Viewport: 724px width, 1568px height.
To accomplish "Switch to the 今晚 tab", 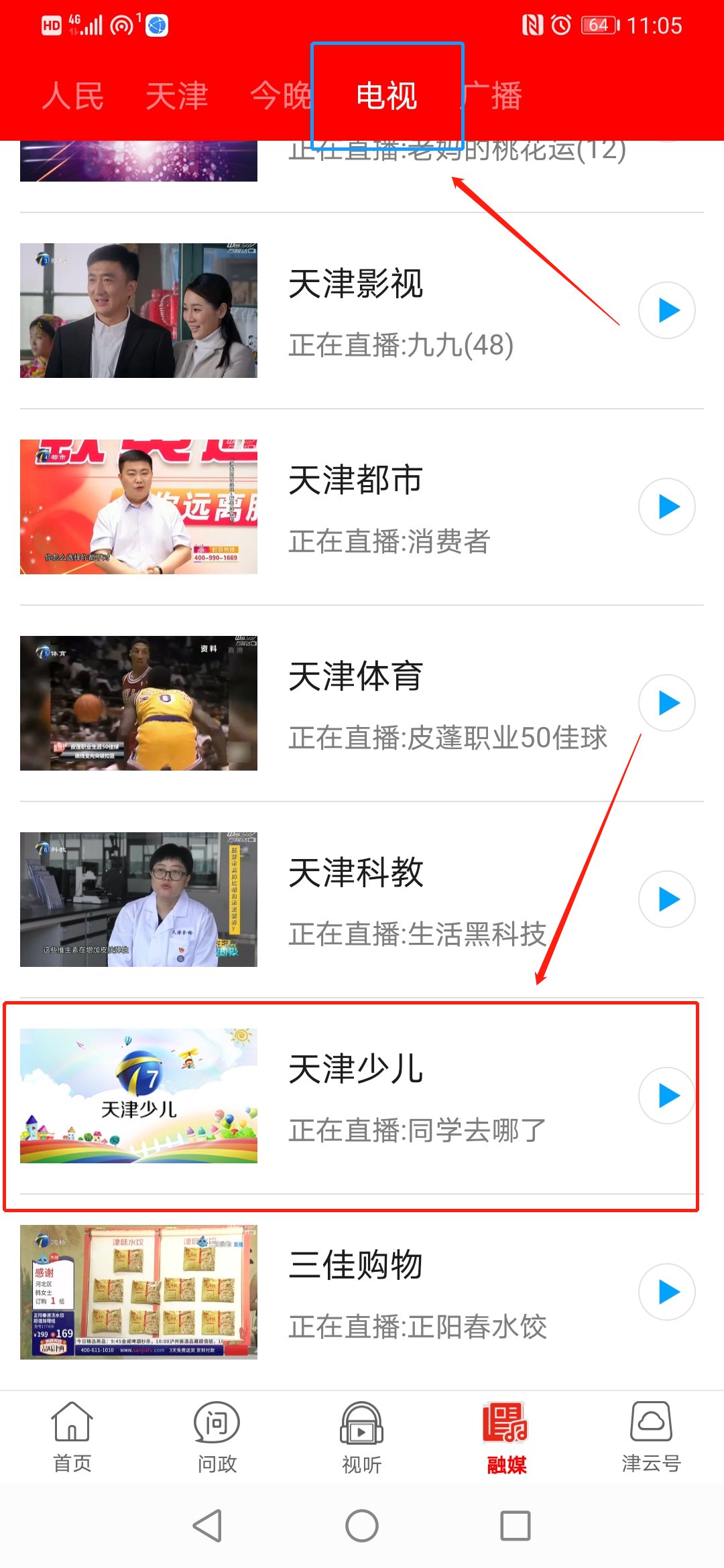I will (280, 95).
